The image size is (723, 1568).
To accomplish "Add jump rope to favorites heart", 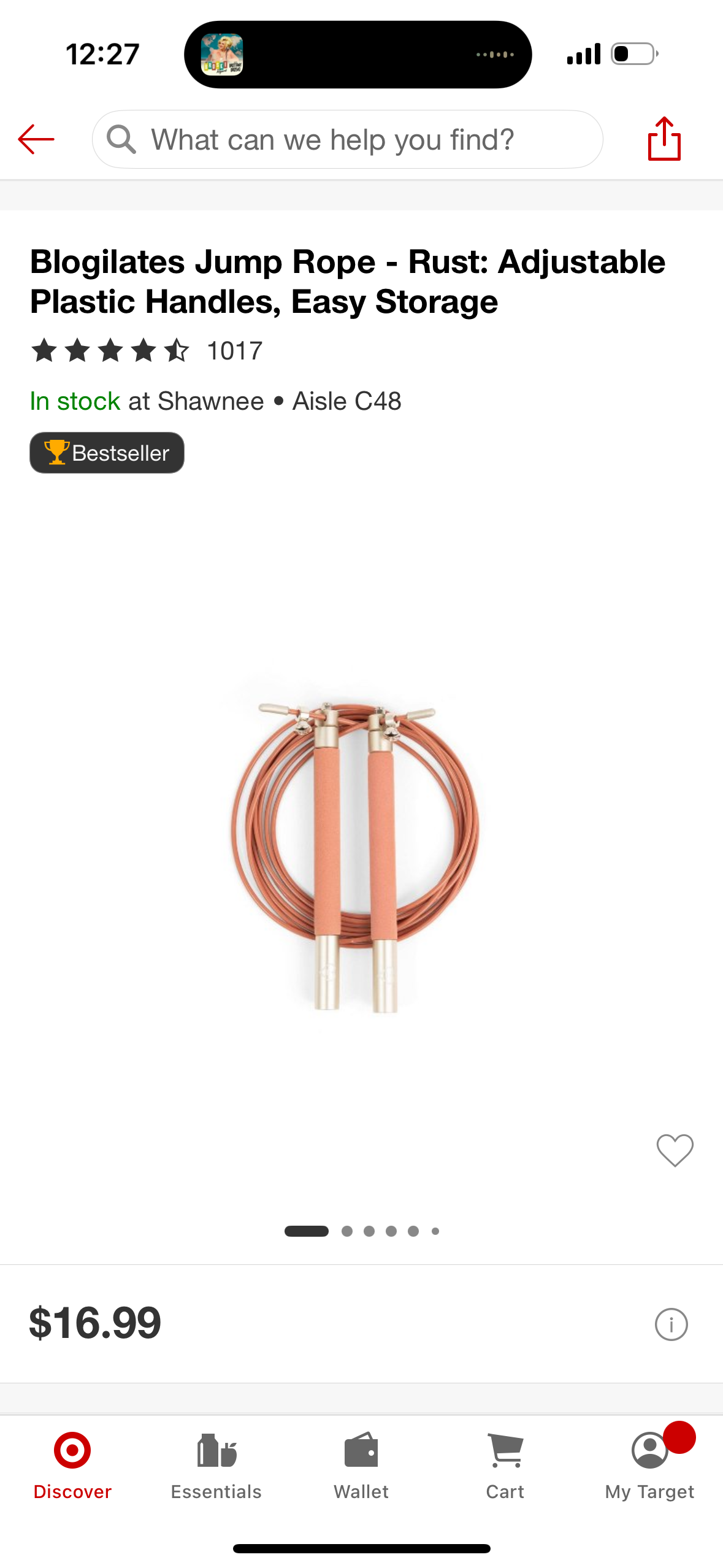I will click(x=675, y=1150).
